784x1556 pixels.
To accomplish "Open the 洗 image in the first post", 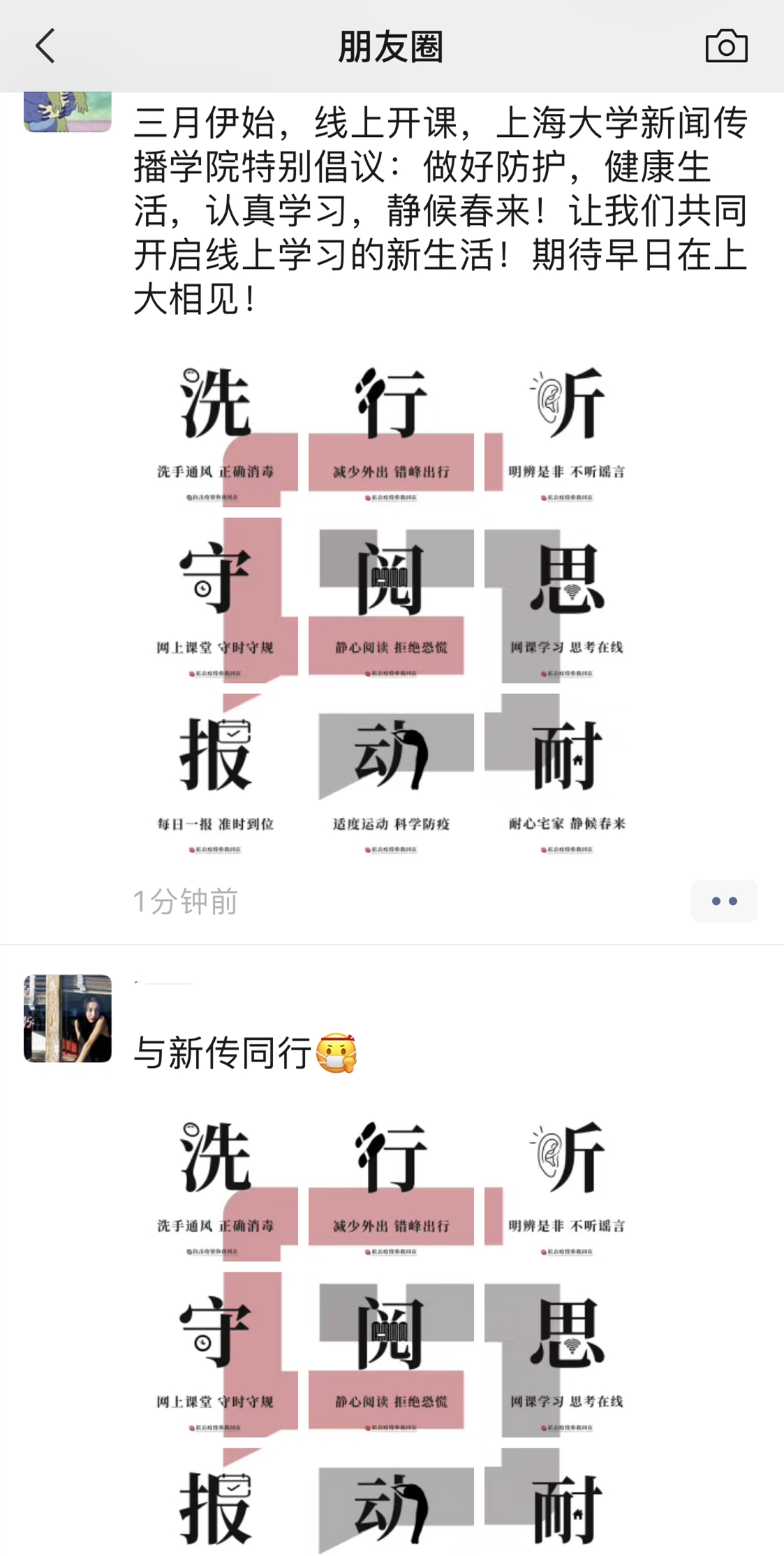I will (215, 430).
